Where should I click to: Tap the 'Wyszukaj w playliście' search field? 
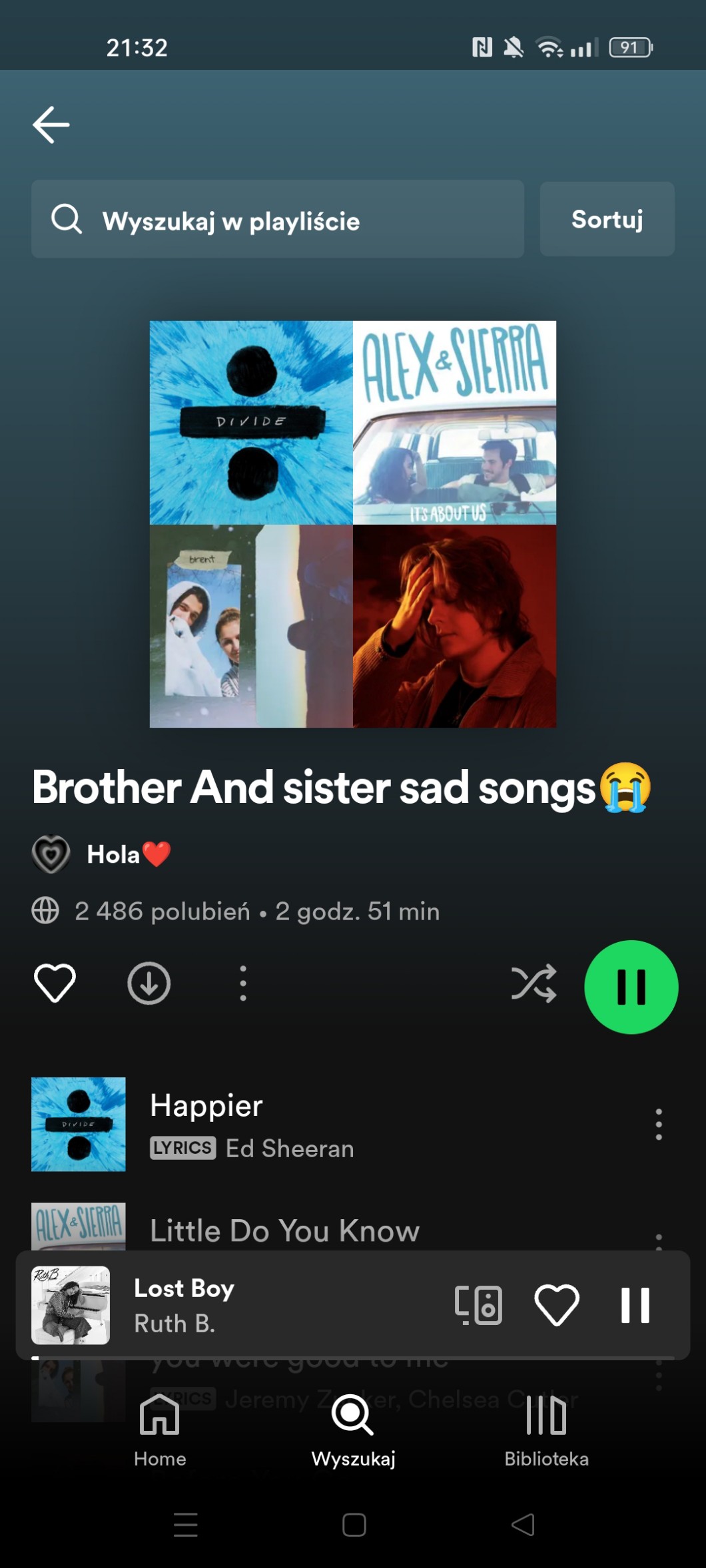coord(277,220)
